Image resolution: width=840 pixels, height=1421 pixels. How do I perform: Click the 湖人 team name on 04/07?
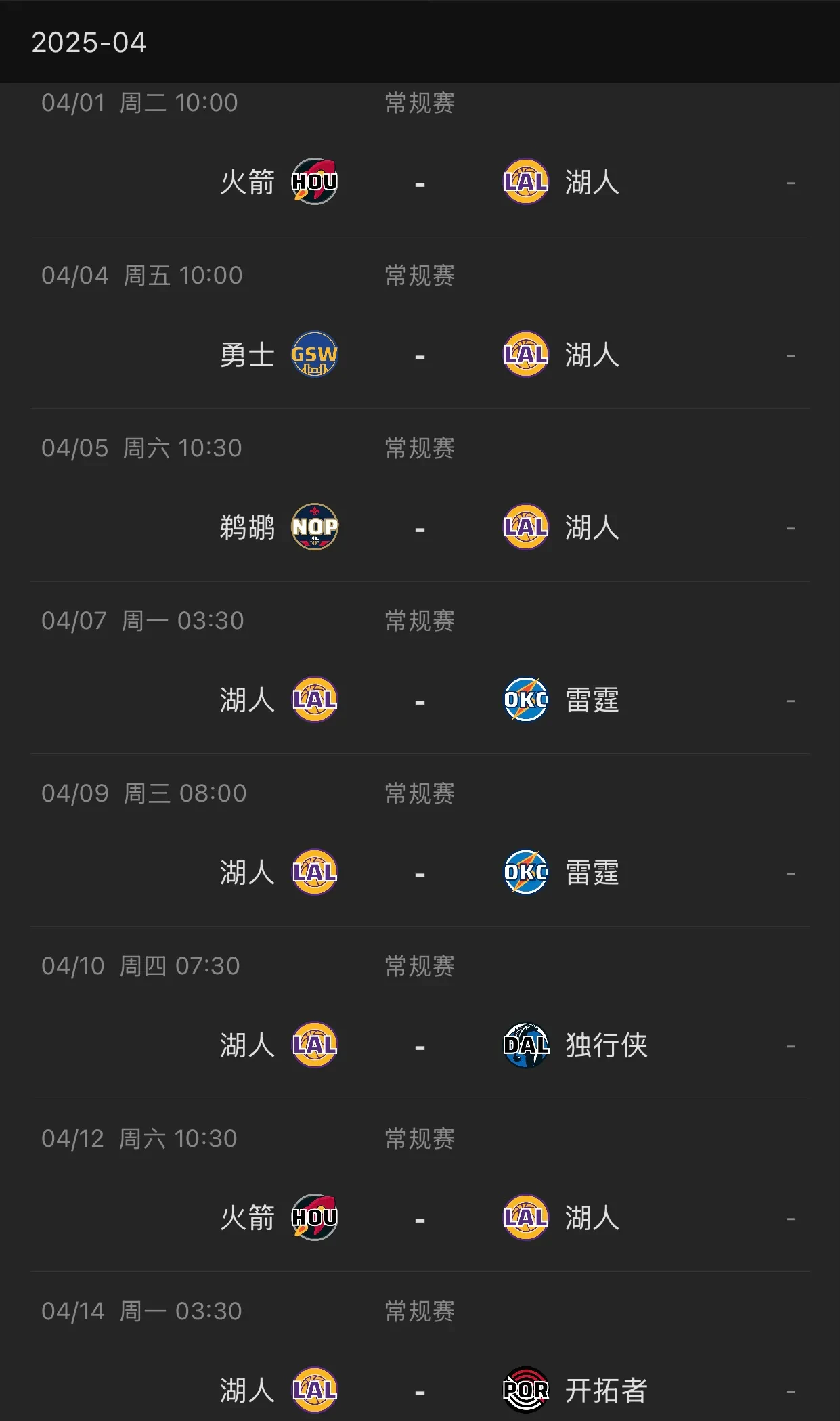click(x=248, y=699)
